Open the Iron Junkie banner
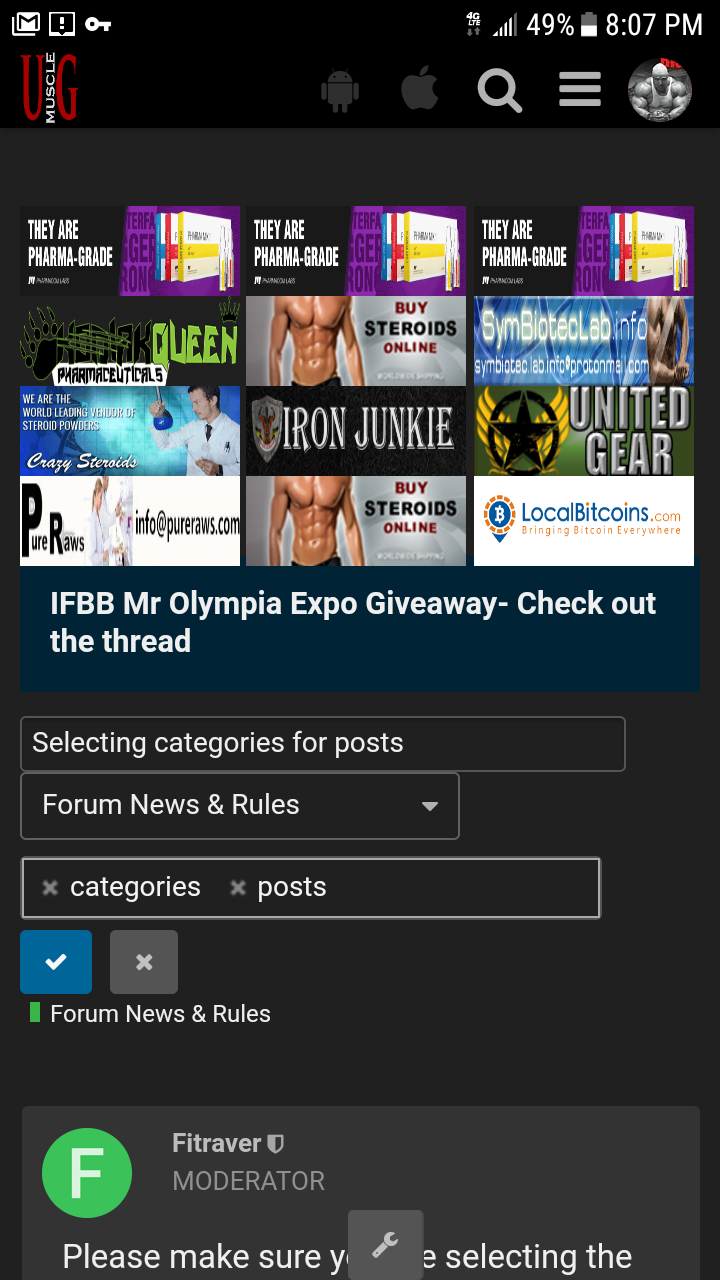Viewport: 720px width, 1280px height. point(356,430)
